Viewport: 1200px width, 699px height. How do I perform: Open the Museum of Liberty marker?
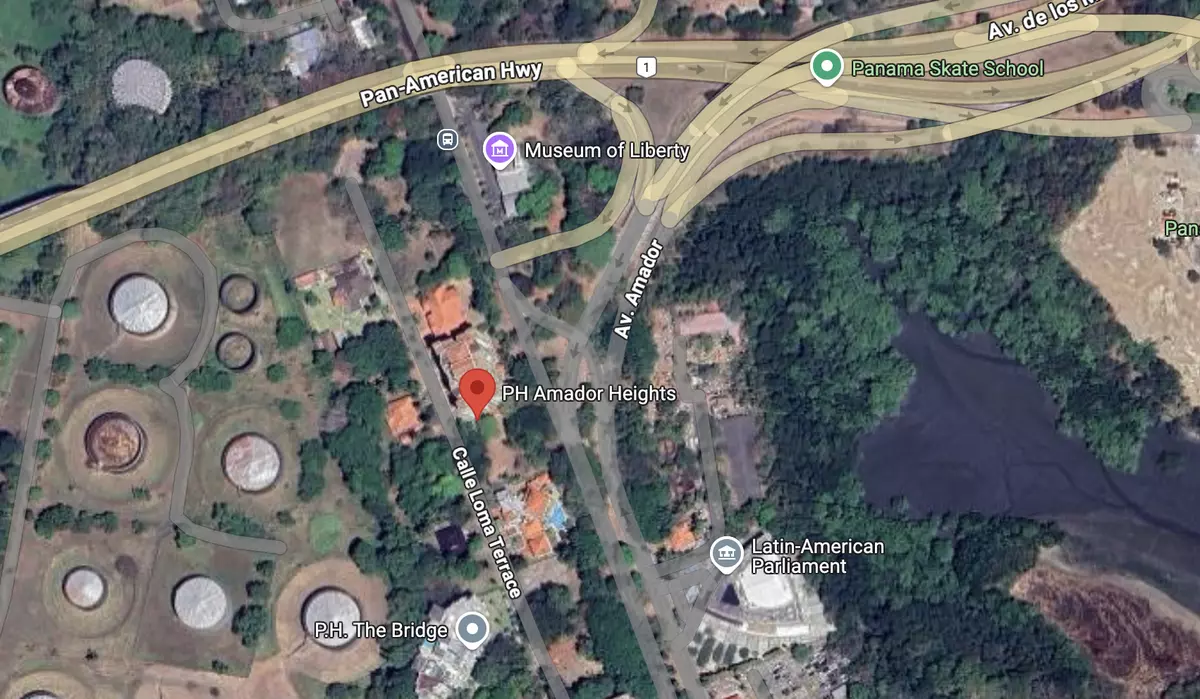click(x=498, y=150)
